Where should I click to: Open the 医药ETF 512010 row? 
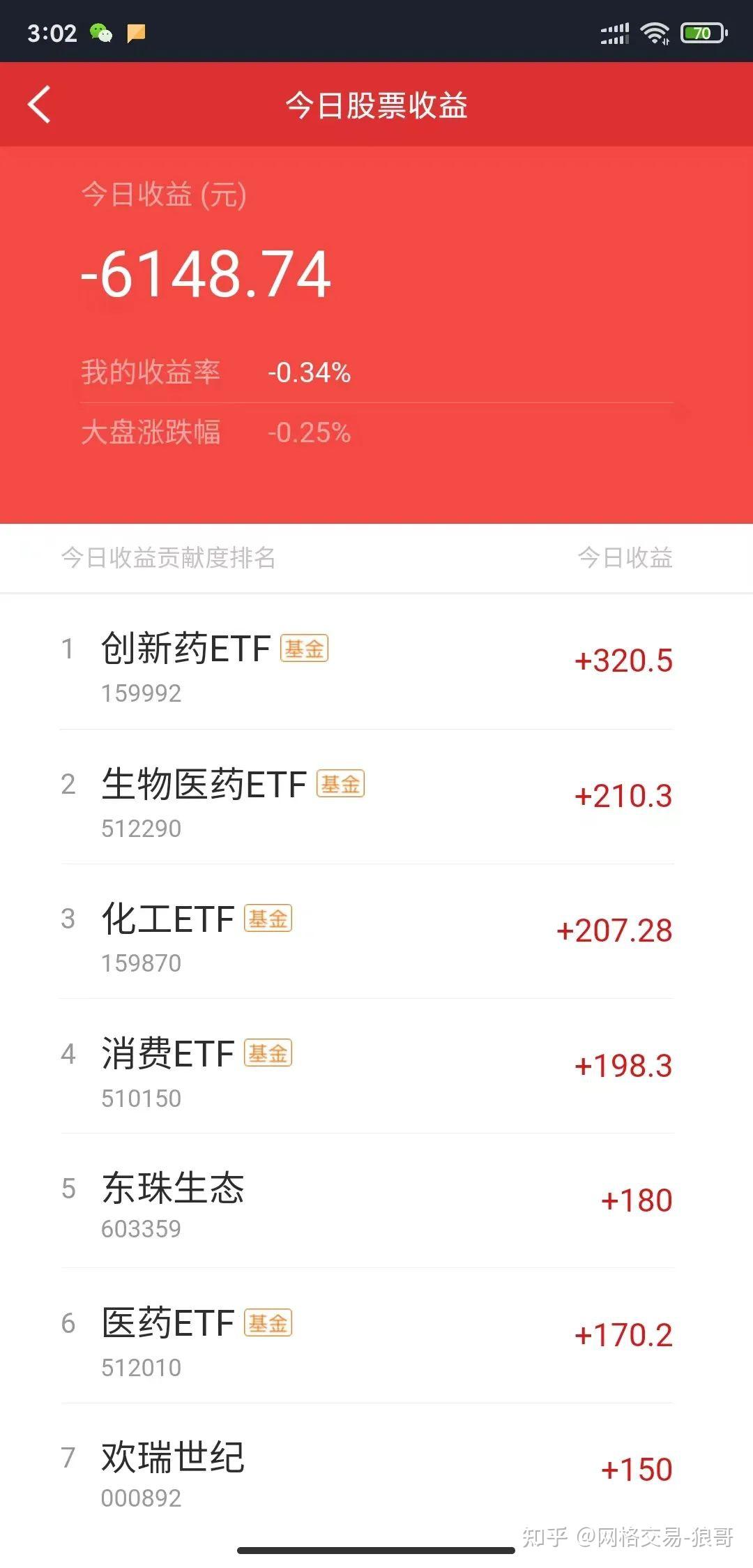click(376, 1336)
